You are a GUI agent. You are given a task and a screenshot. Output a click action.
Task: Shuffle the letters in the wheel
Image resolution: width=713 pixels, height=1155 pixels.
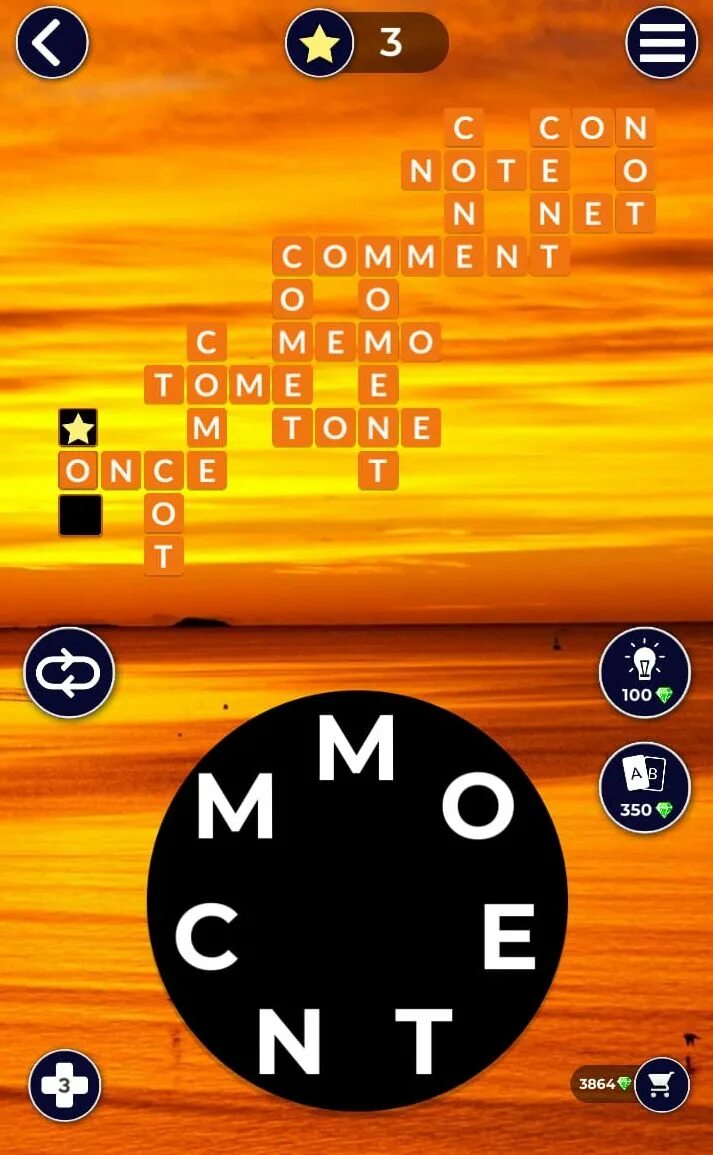tap(69, 673)
